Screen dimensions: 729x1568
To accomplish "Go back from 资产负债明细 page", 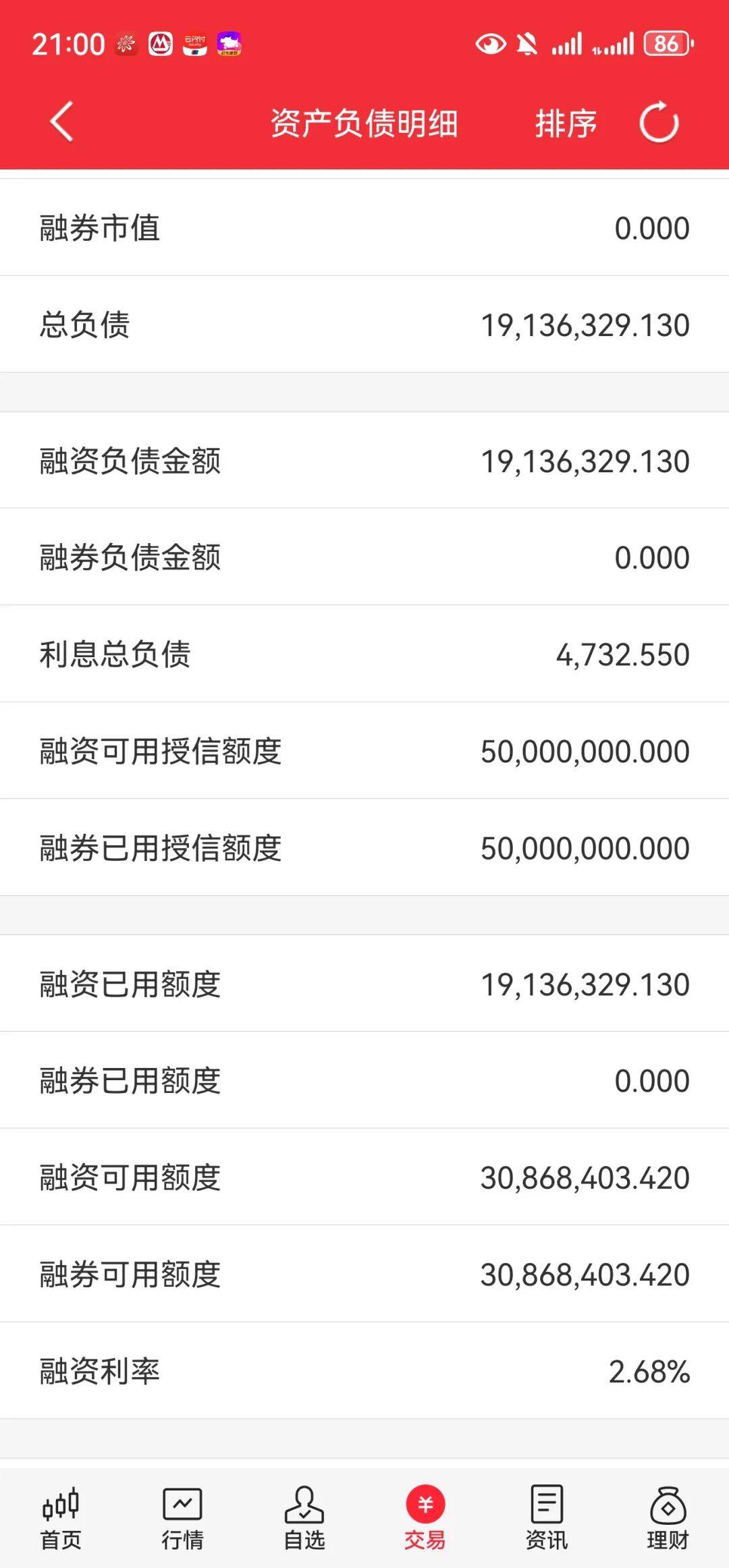I will (x=61, y=122).
